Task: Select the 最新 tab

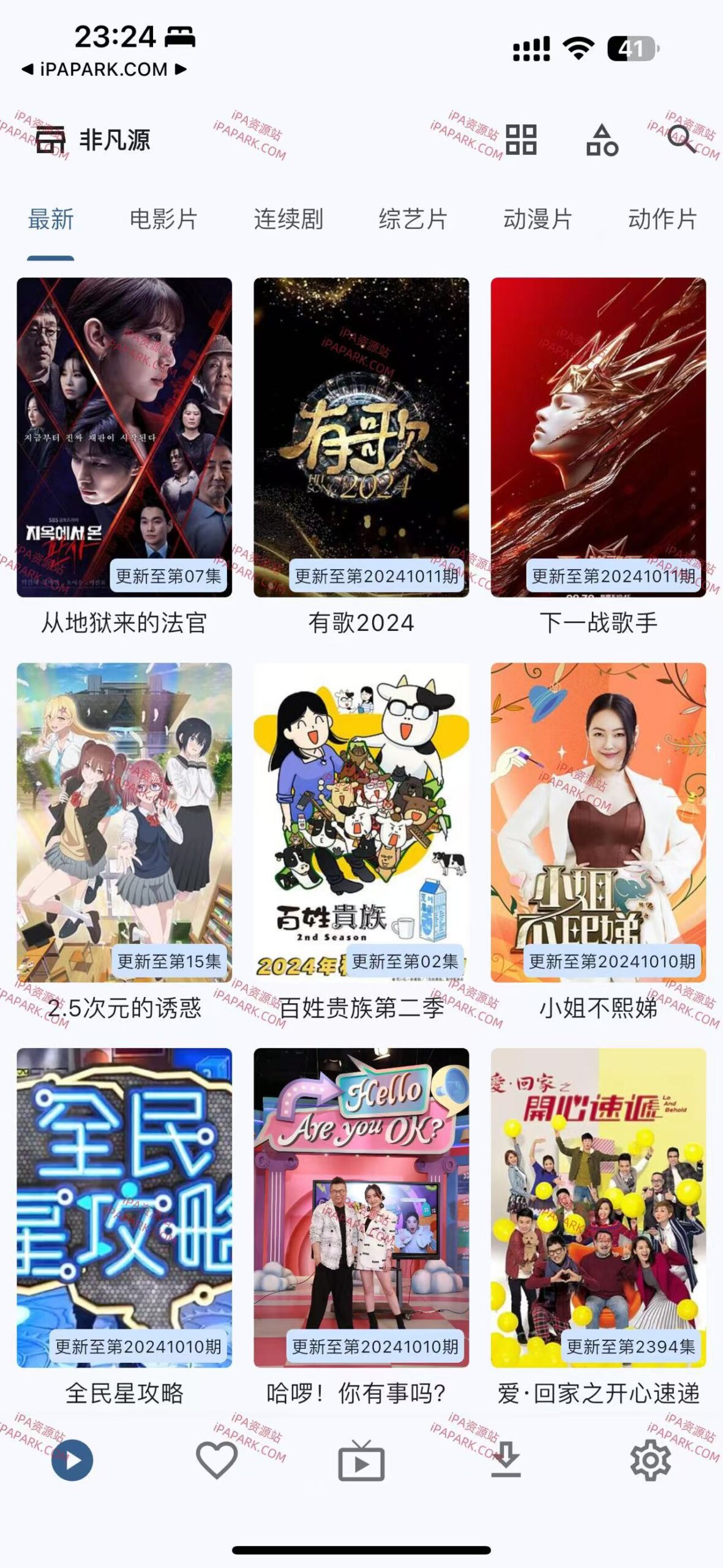Action: click(x=50, y=222)
